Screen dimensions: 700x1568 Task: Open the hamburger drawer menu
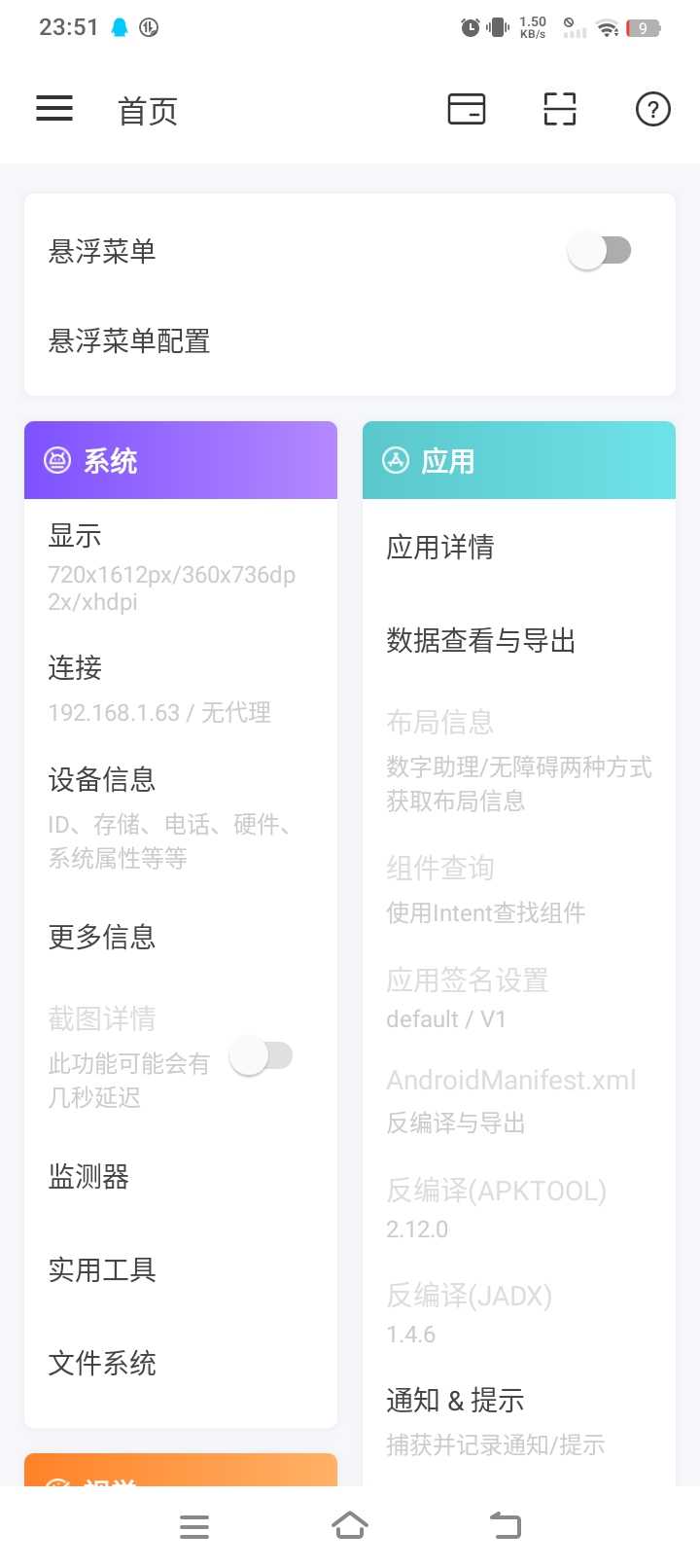(x=54, y=109)
